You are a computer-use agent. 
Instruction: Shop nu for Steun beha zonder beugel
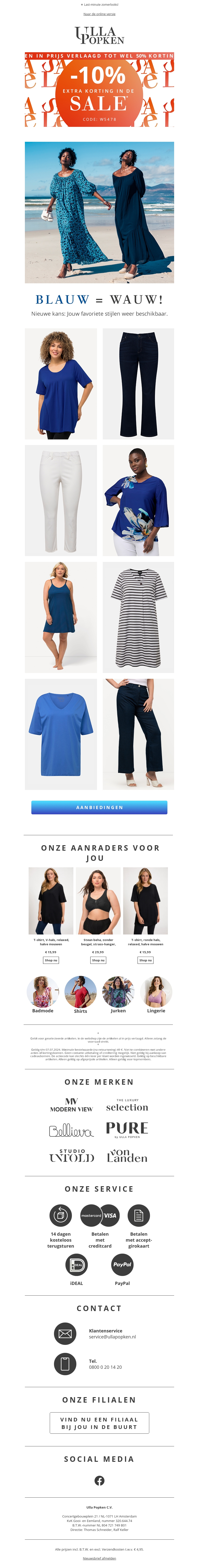(x=98, y=960)
